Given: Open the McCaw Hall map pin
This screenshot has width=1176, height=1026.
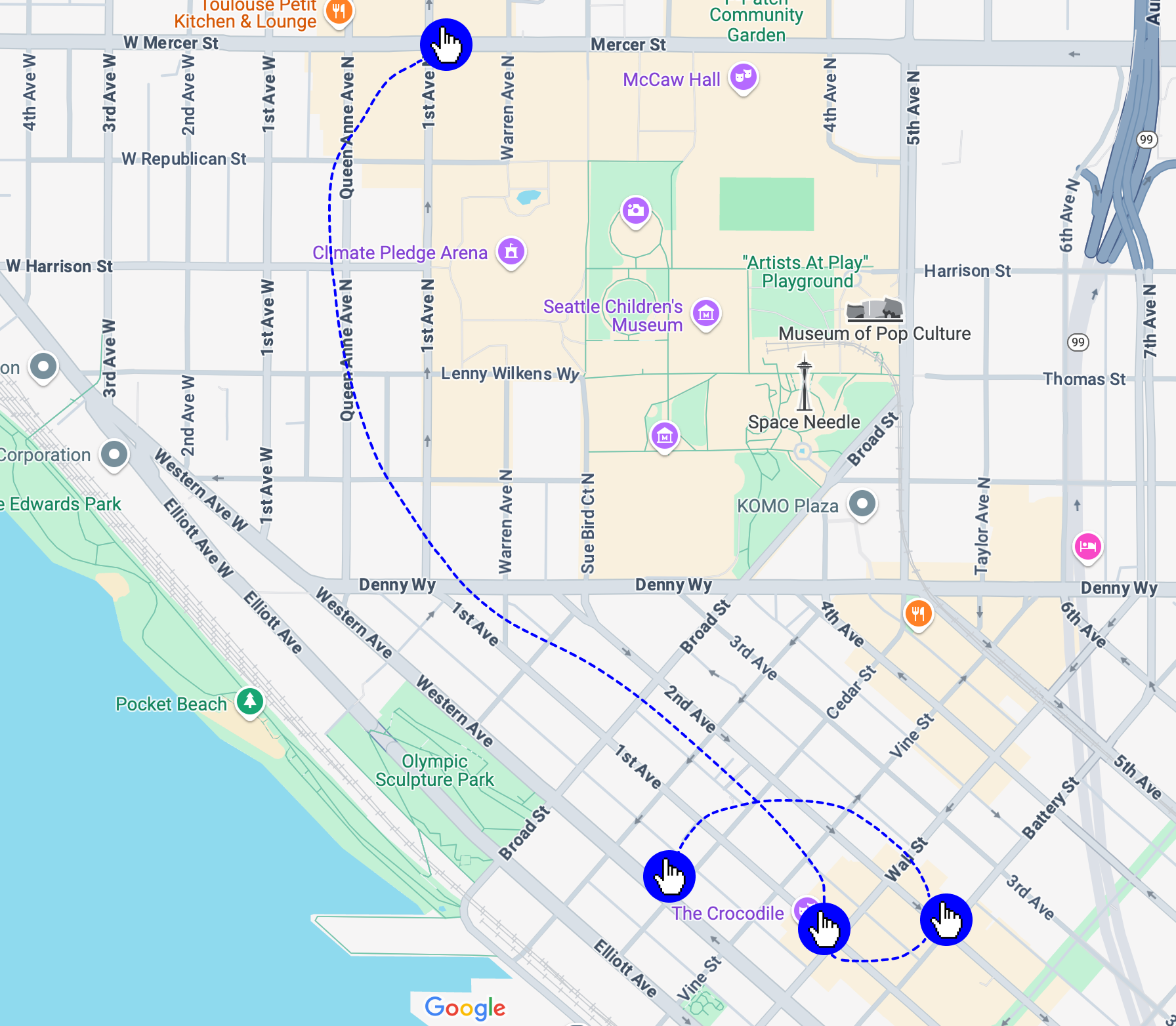Looking at the screenshot, I should [x=743, y=77].
